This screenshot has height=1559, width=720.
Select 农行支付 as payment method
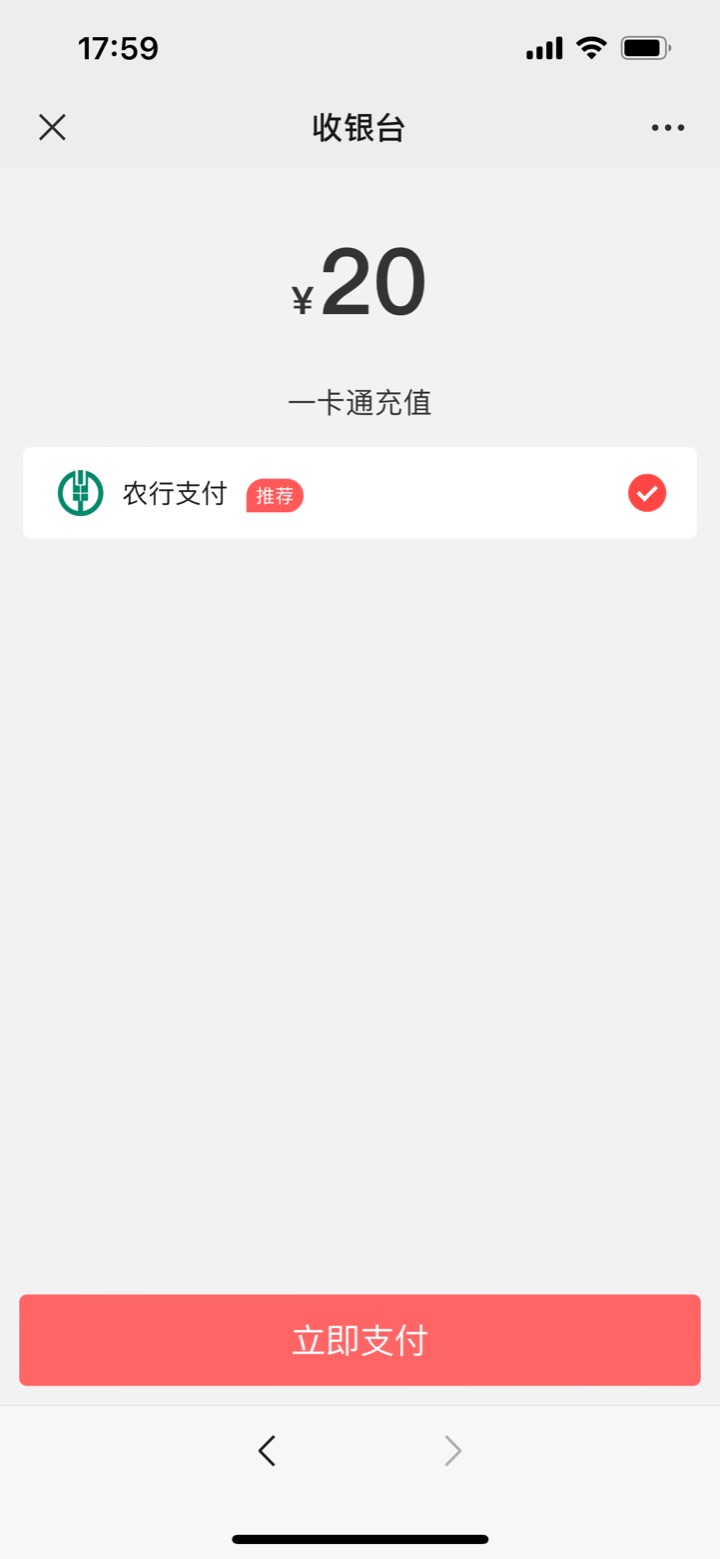(360, 493)
